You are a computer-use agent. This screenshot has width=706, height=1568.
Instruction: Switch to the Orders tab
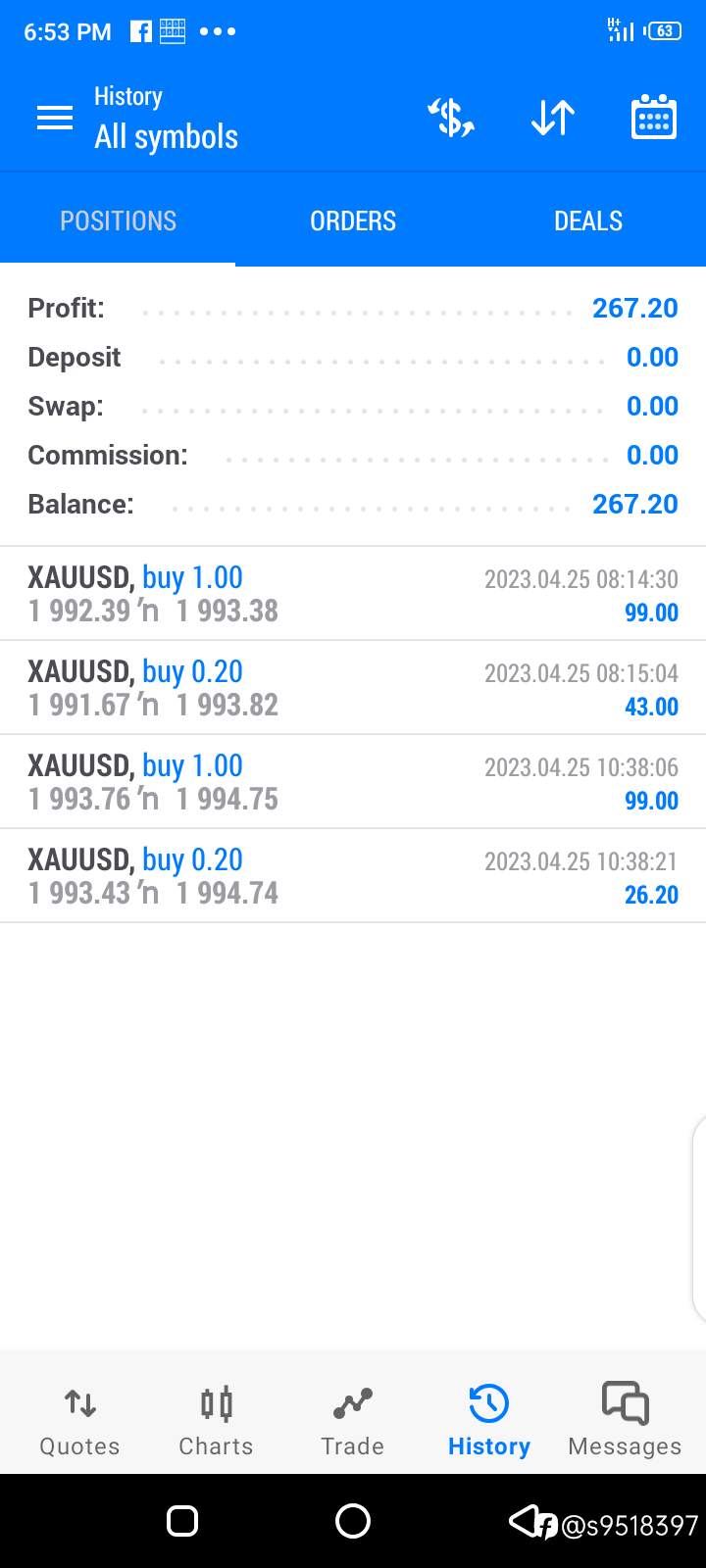coord(353,220)
